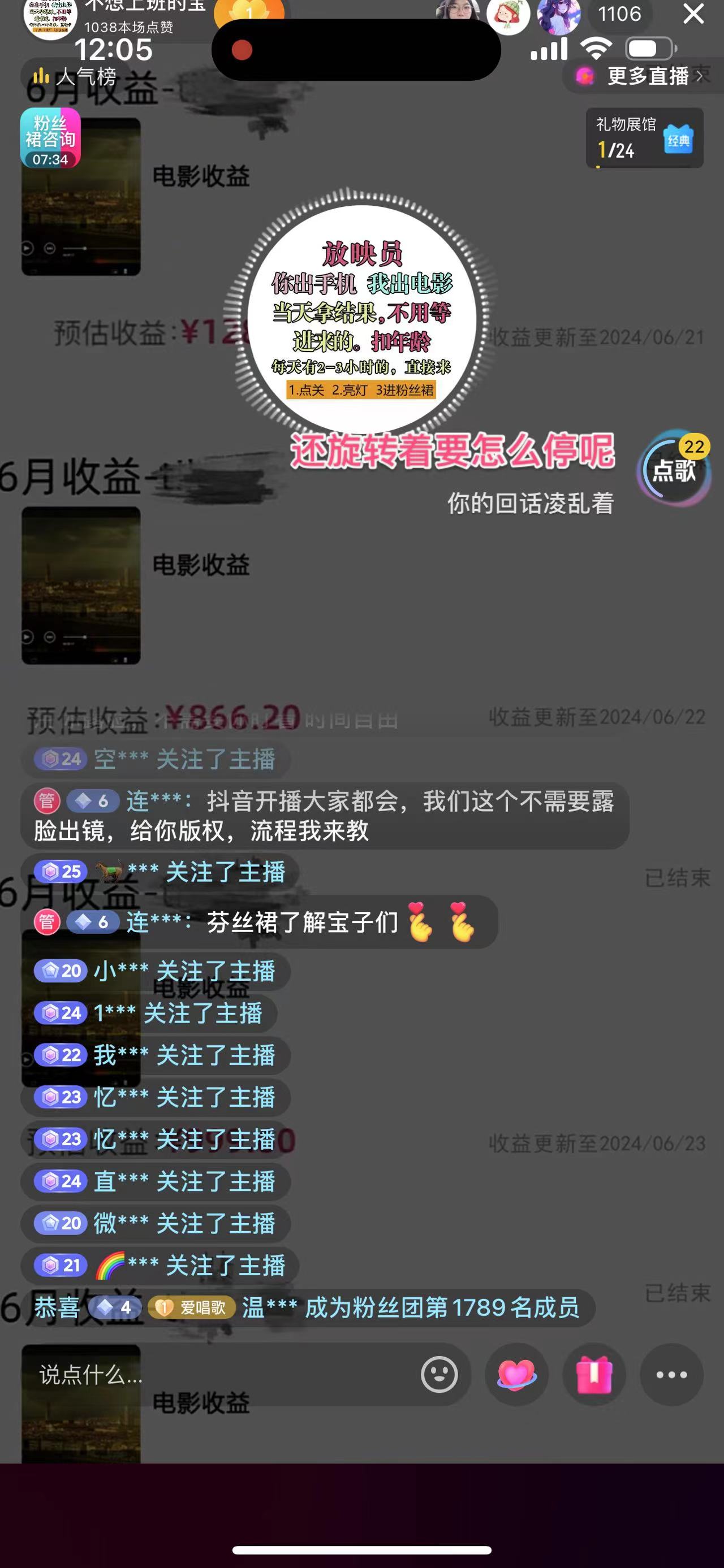Open the three-dot more options menu
Viewport: 724px width, 1568px height.
click(671, 1375)
